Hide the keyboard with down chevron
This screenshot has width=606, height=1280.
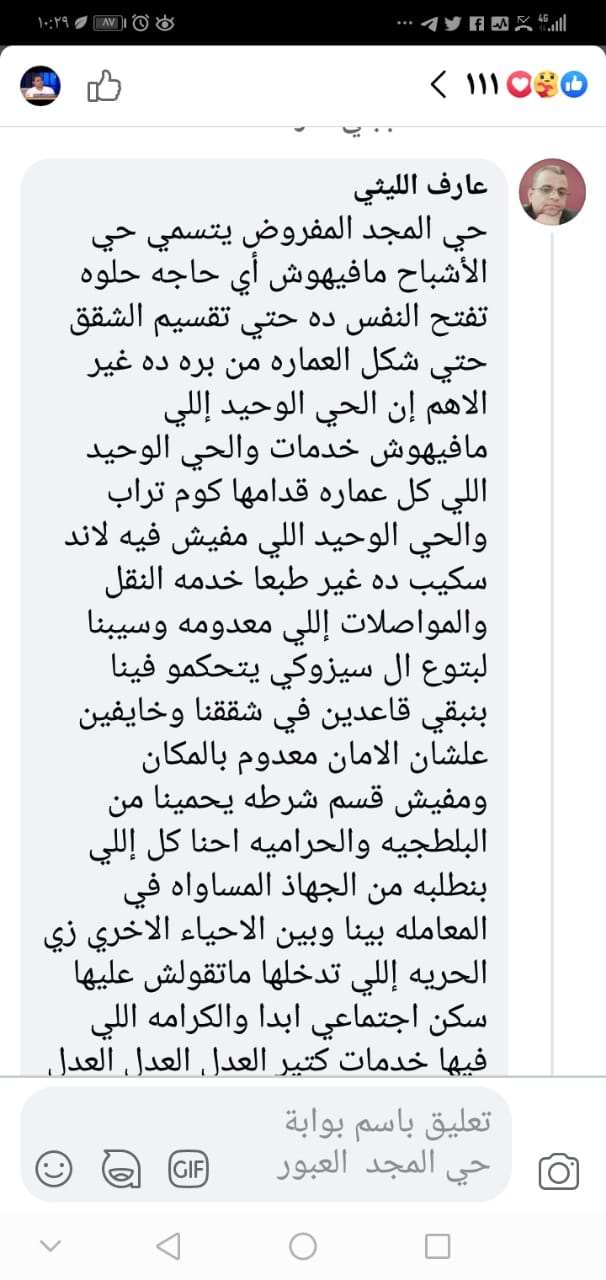click(x=49, y=1245)
